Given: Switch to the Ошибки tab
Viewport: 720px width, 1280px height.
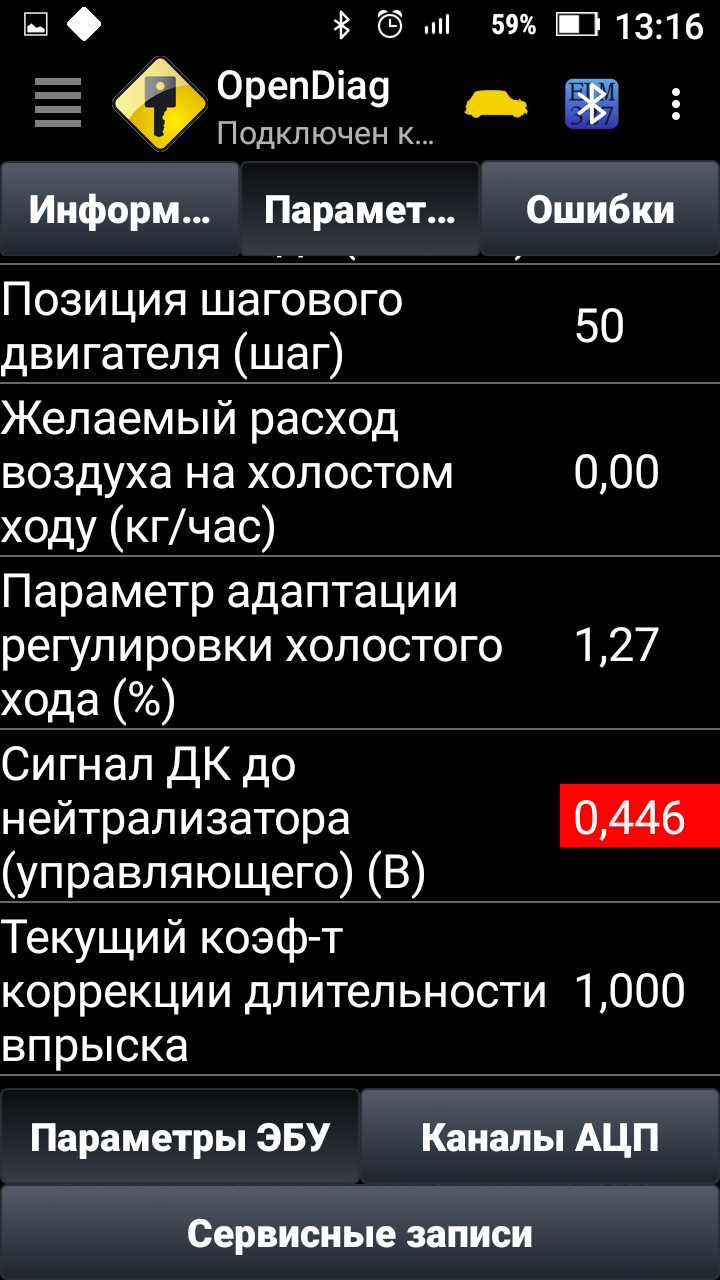Looking at the screenshot, I should pyautogui.click(x=600, y=210).
